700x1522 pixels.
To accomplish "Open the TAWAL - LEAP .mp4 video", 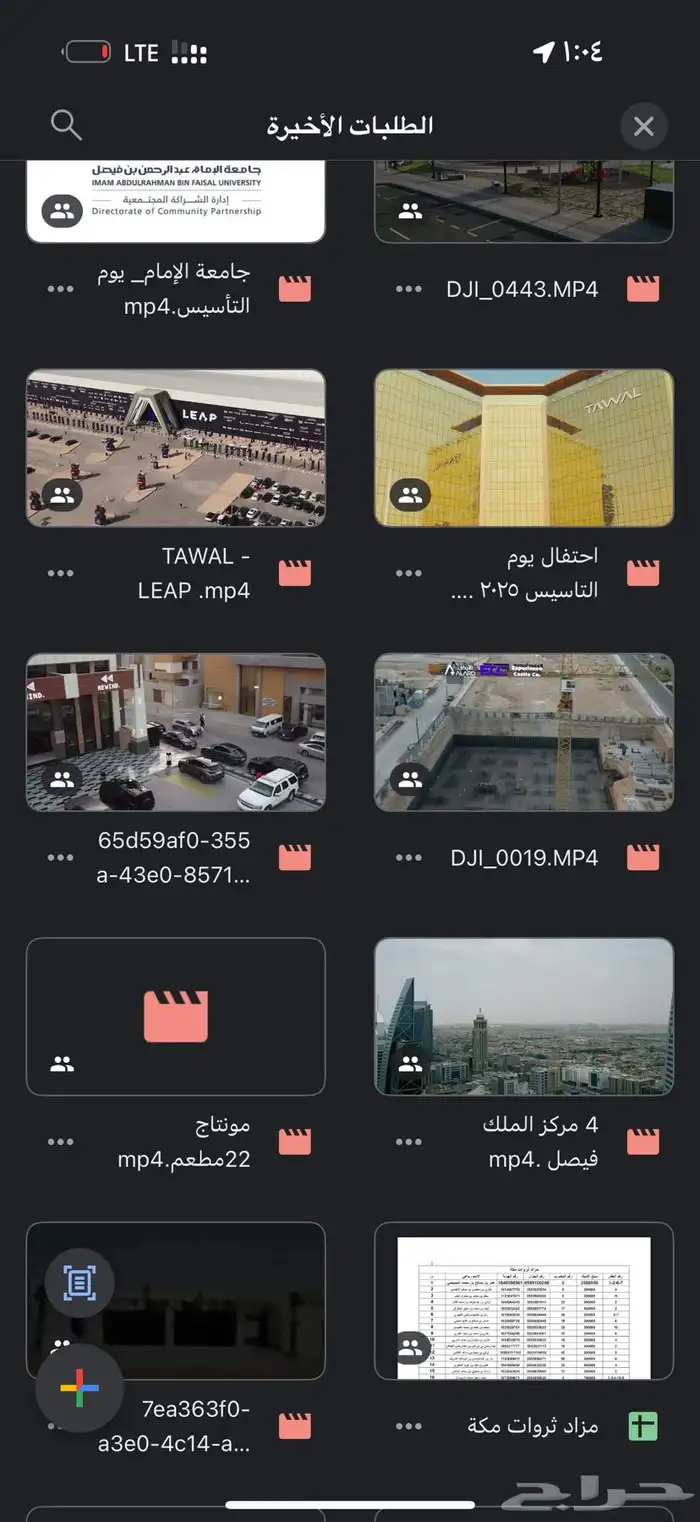I will (x=176, y=448).
